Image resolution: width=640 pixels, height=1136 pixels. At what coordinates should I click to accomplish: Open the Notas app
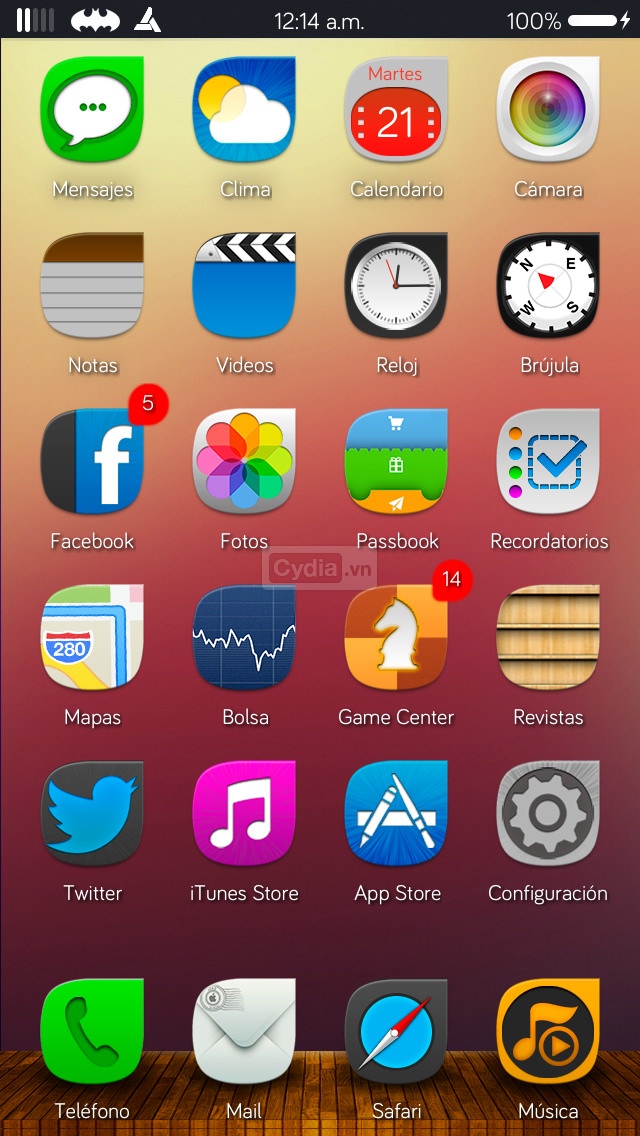click(x=92, y=285)
